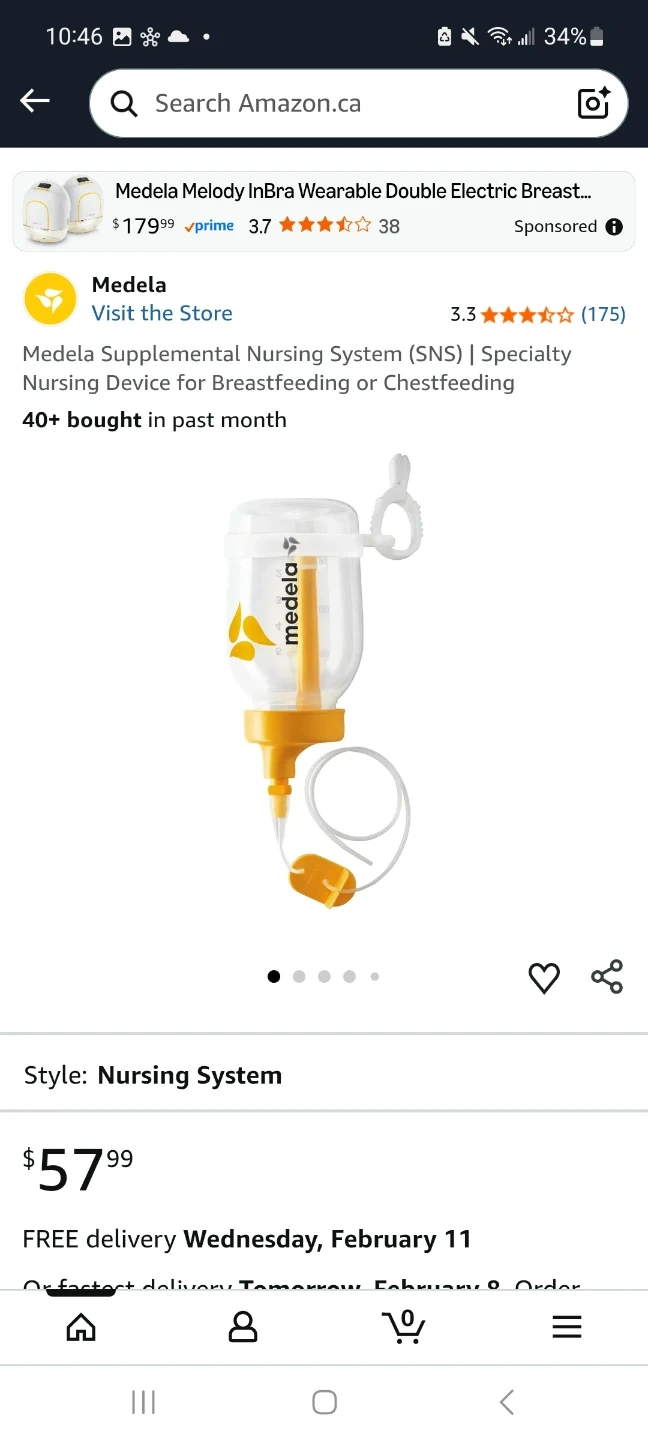The height and width of the screenshot is (1440, 648).
Task: Open camera lens search
Action: coord(593,103)
